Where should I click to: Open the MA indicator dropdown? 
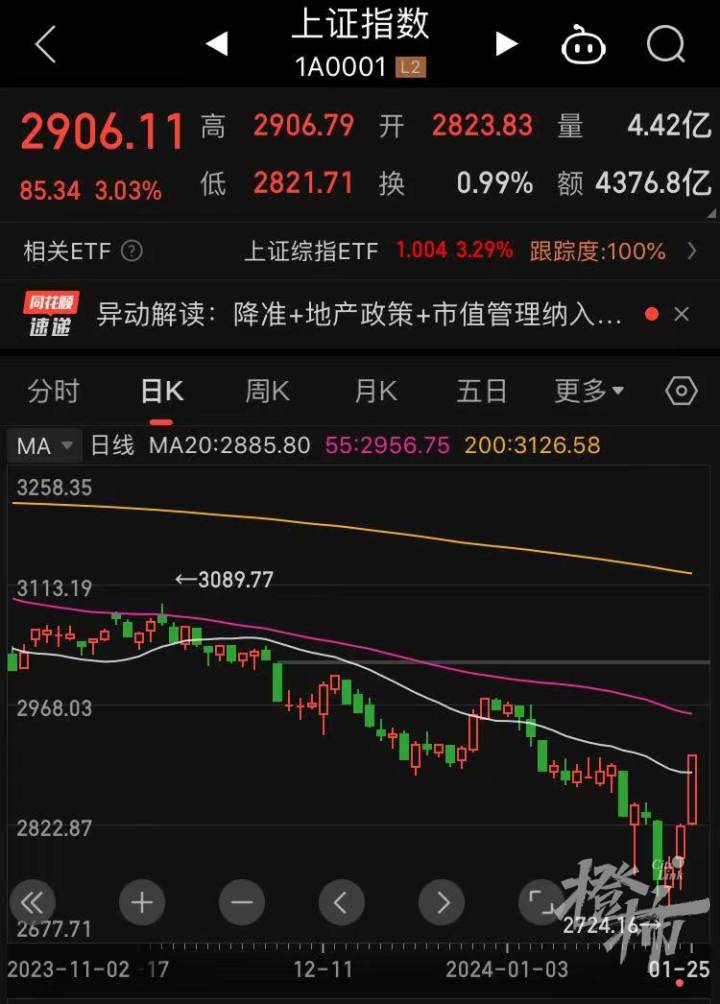[x=42, y=445]
